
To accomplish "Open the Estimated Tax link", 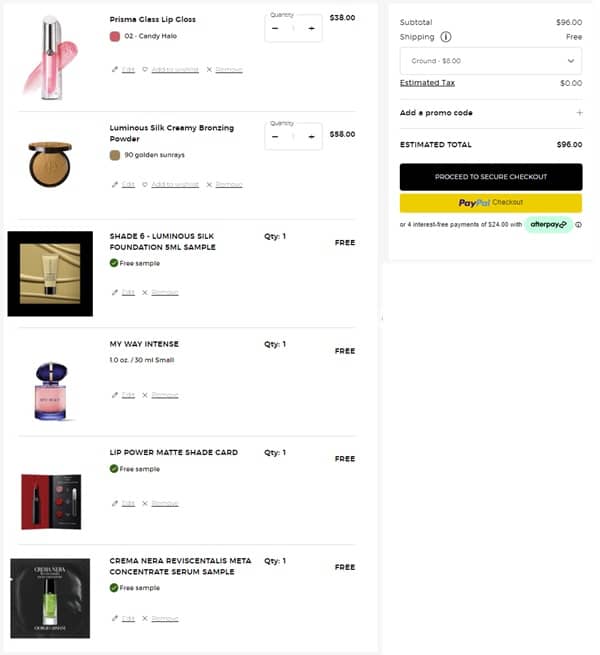I will pyautogui.click(x=427, y=83).
